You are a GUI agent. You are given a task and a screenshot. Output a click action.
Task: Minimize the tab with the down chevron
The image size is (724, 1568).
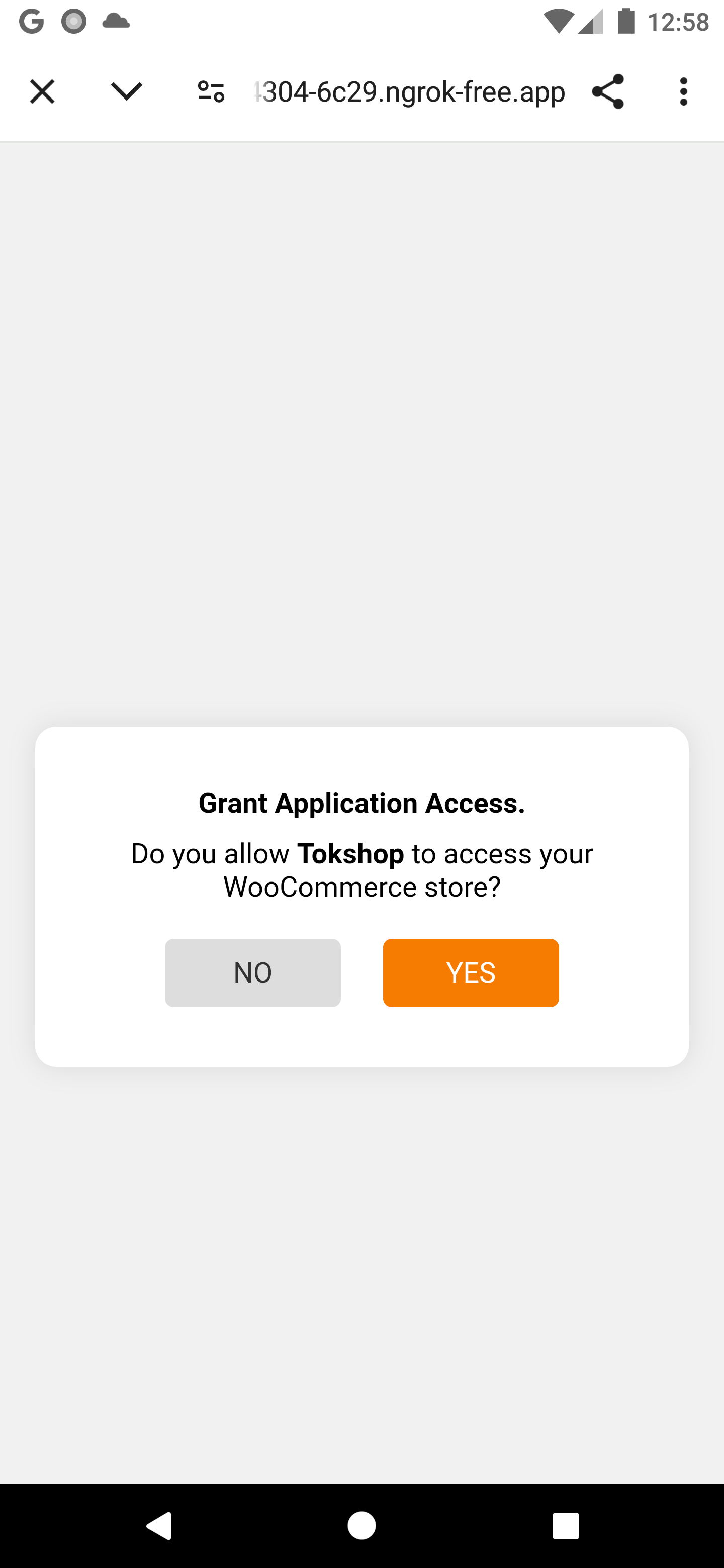click(127, 92)
